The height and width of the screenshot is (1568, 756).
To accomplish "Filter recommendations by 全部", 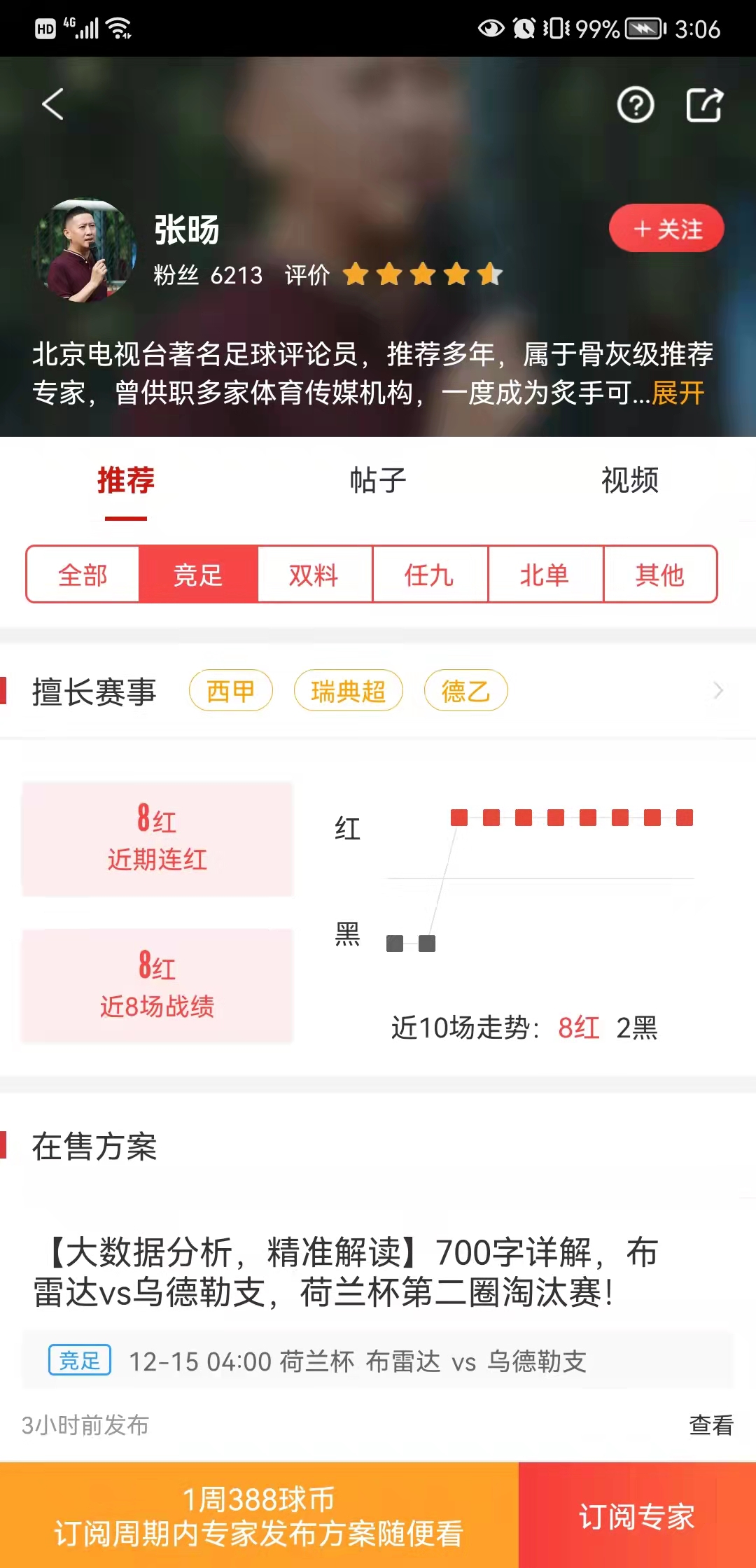I will [x=83, y=575].
